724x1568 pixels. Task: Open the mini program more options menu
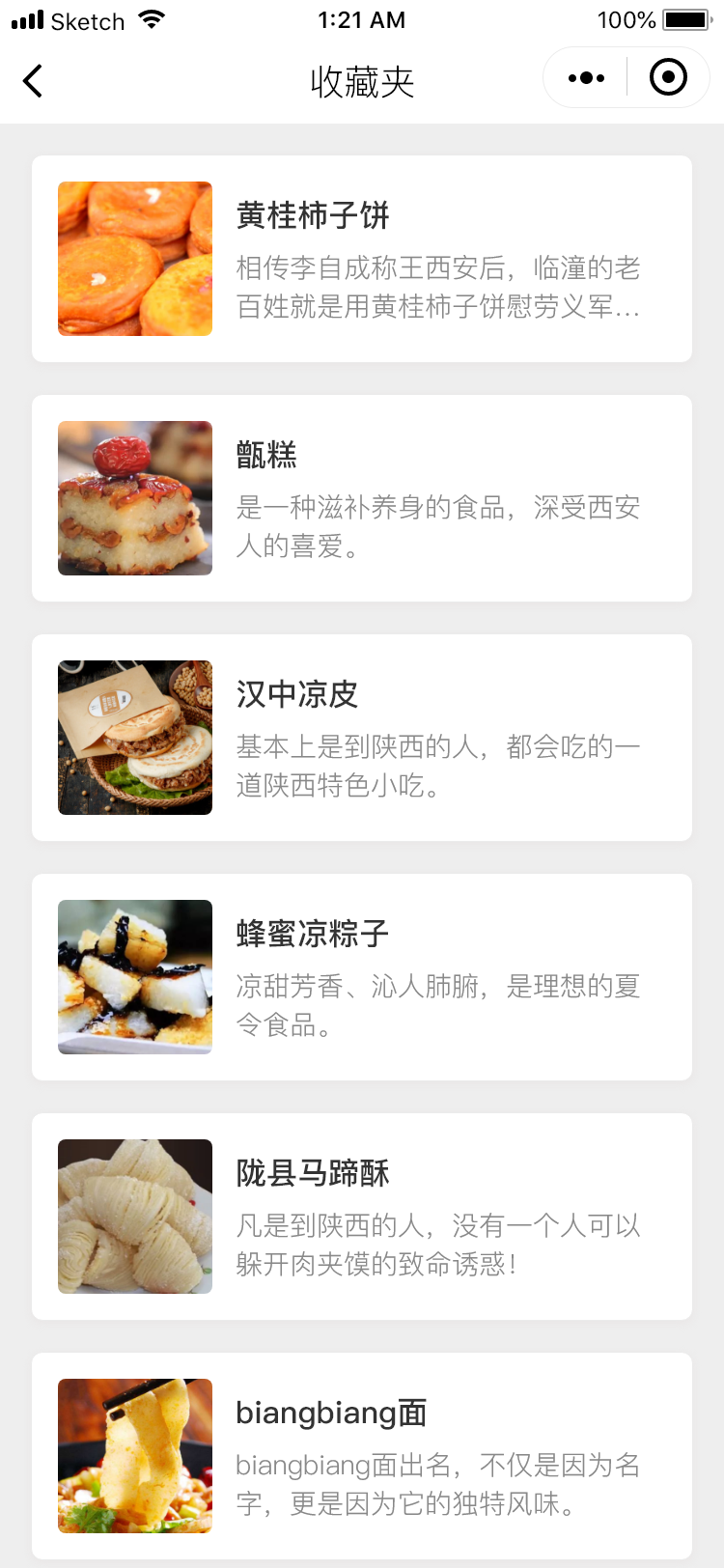point(586,78)
